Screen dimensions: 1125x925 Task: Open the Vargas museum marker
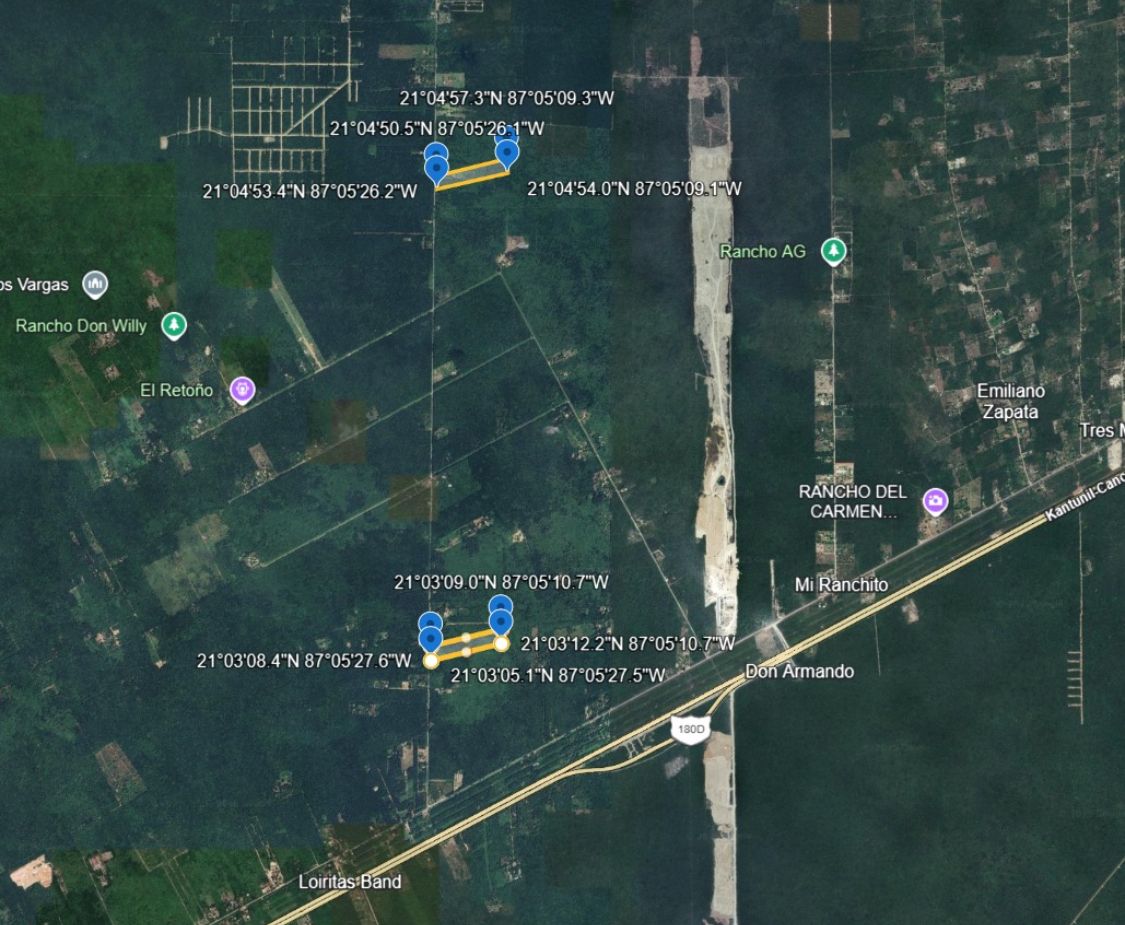pyautogui.click(x=95, y=284)
